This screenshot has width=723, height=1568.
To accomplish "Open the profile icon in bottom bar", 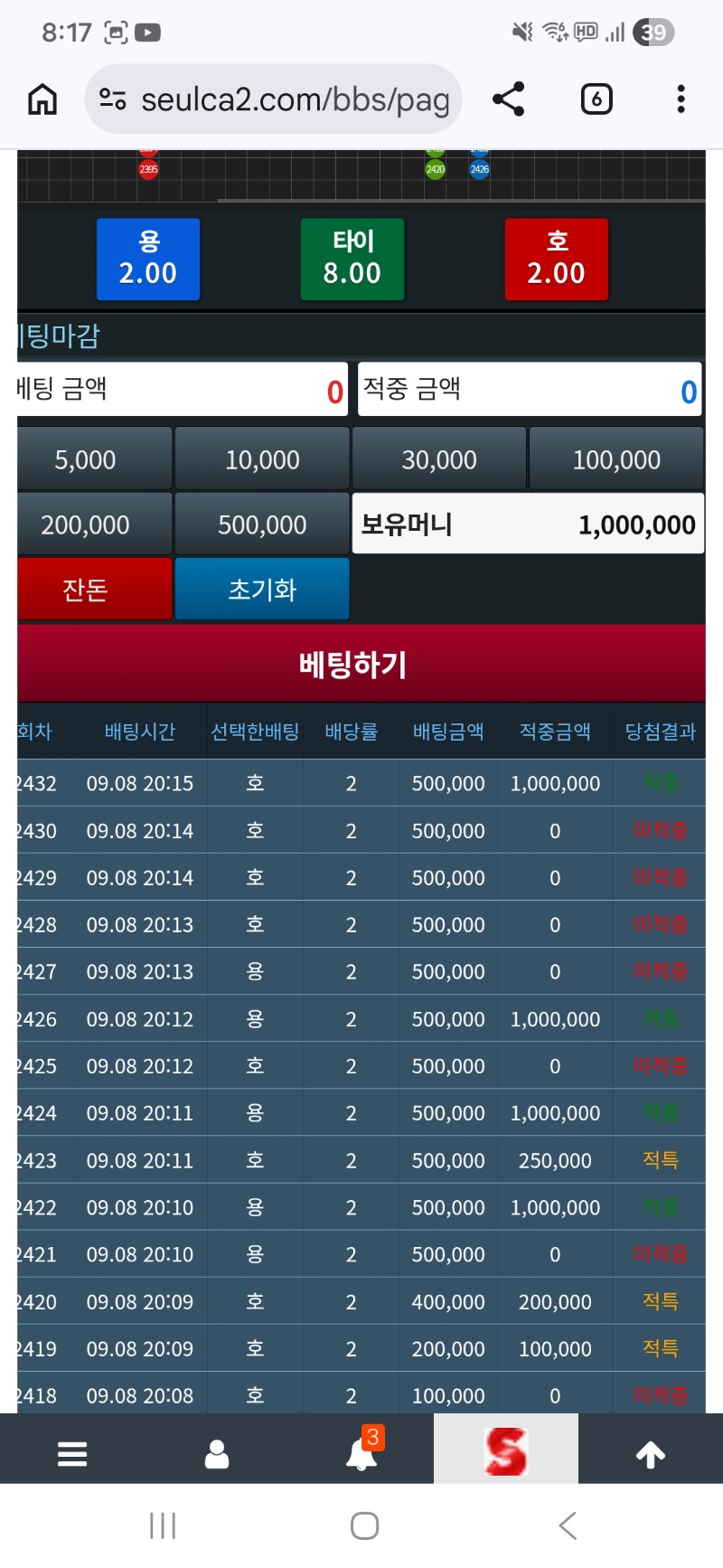I will [217, 1453].
